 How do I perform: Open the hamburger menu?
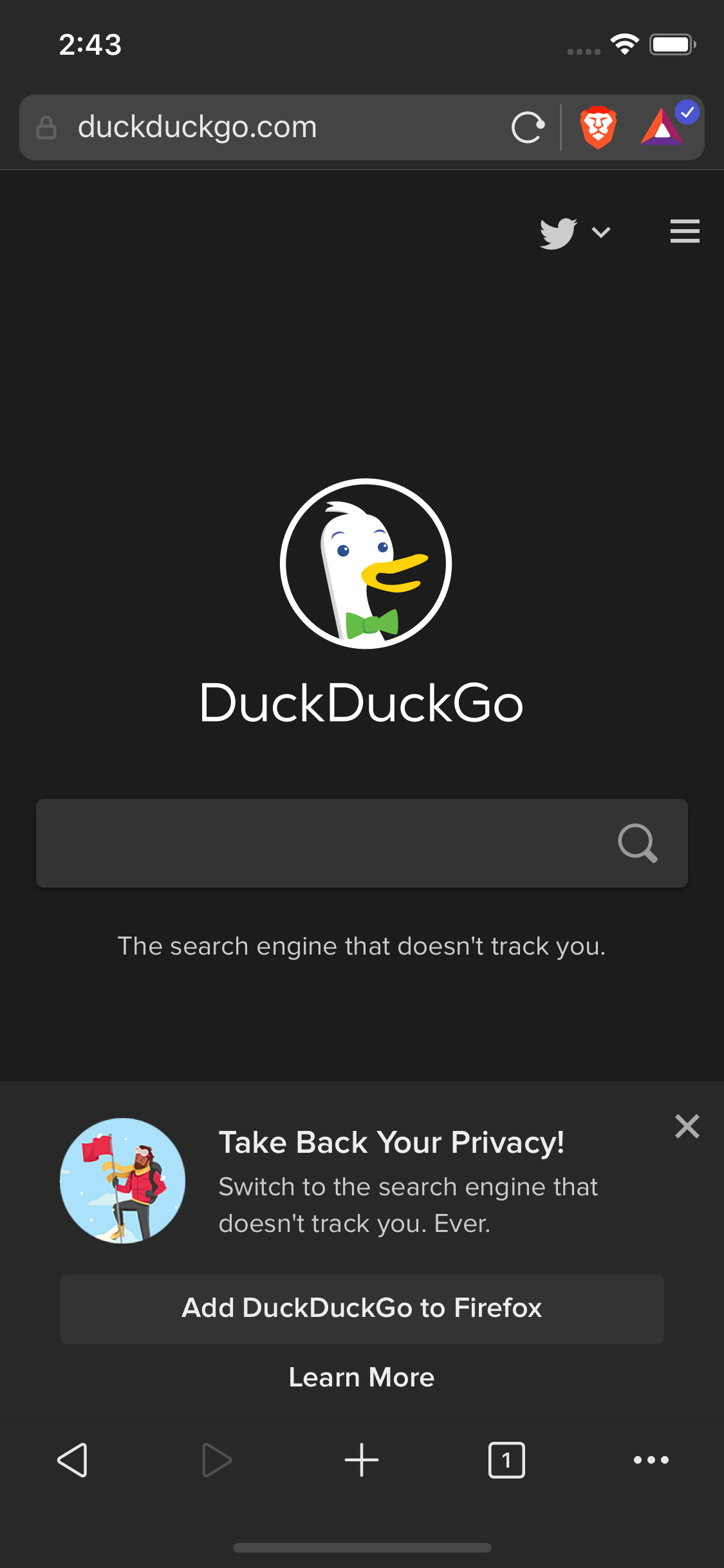(x=684, y=231)
